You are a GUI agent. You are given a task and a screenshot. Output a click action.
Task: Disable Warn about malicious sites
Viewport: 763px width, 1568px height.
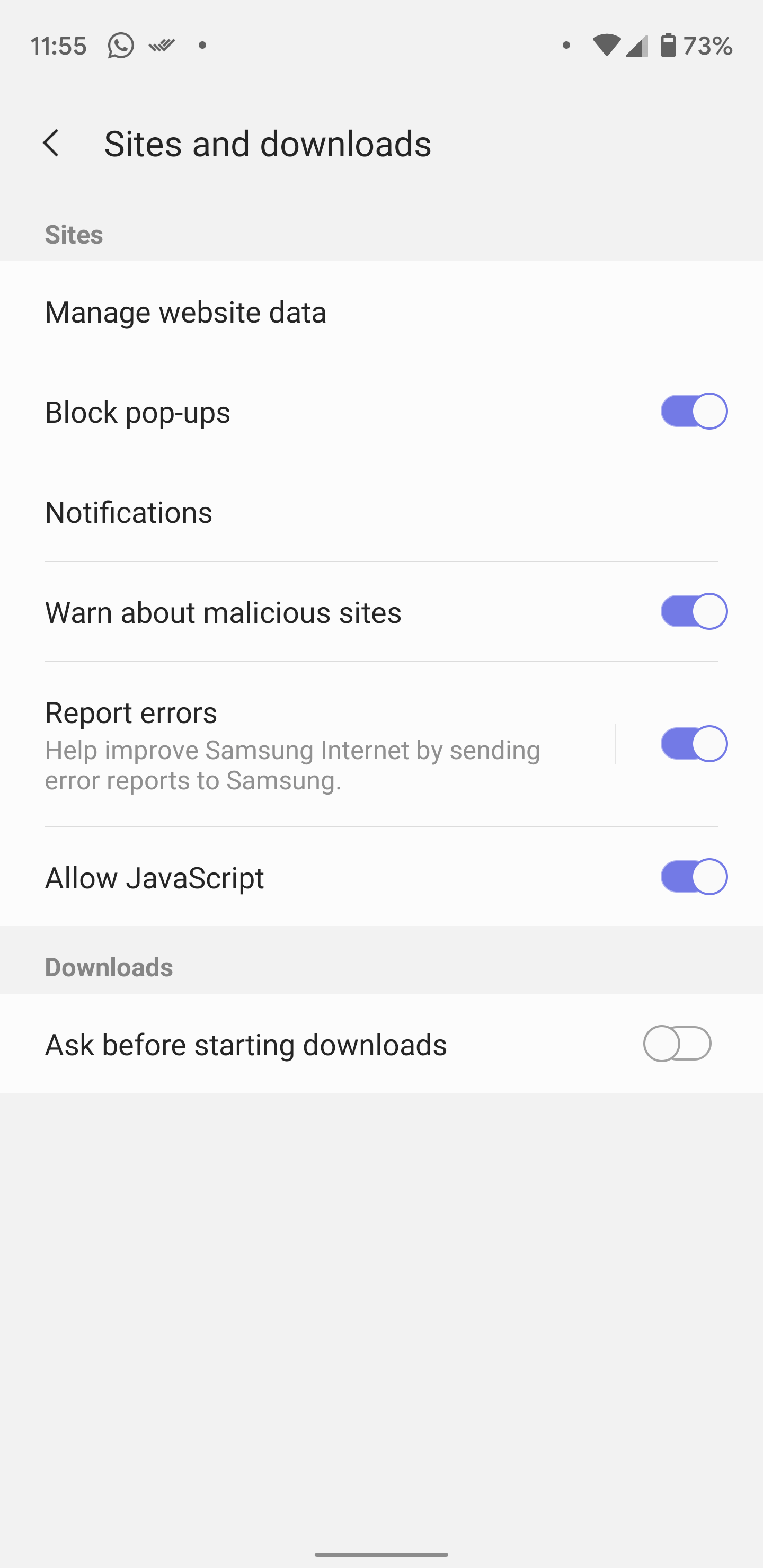pos(693,611)
